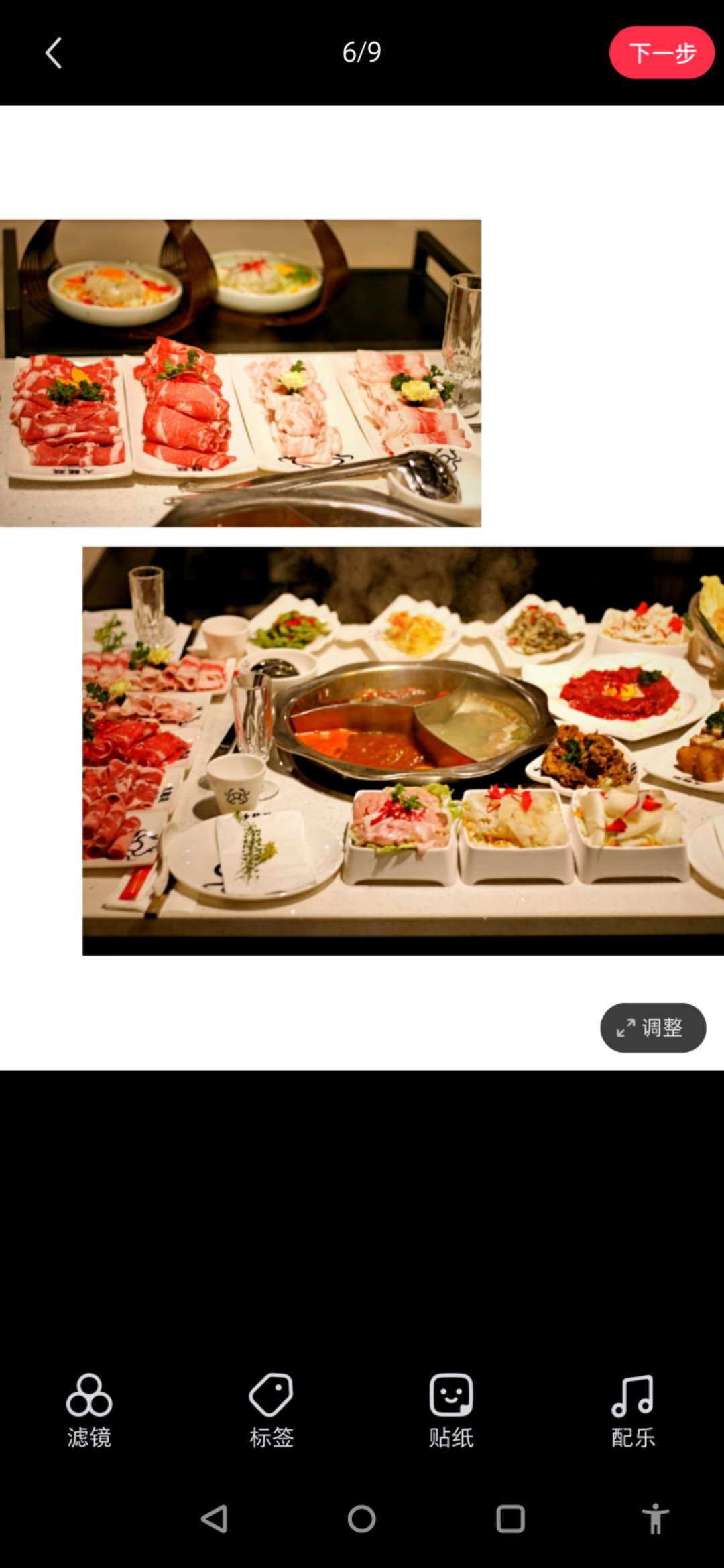Screen dimensions: 724x1568
Task: Tap the system home button
Action: (362, 1519)
